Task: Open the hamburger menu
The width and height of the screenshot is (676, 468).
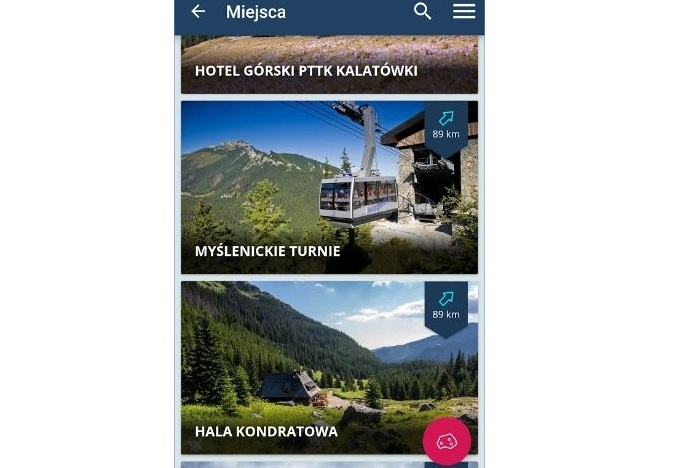Action: point(463,12)
